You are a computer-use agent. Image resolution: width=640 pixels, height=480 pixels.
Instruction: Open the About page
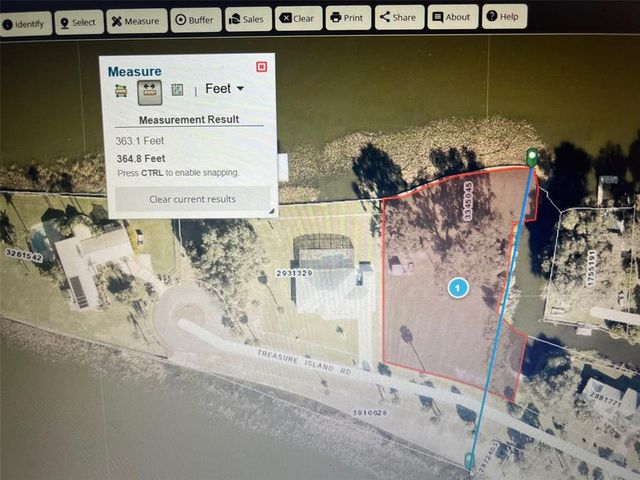click(x=452, y=17)
